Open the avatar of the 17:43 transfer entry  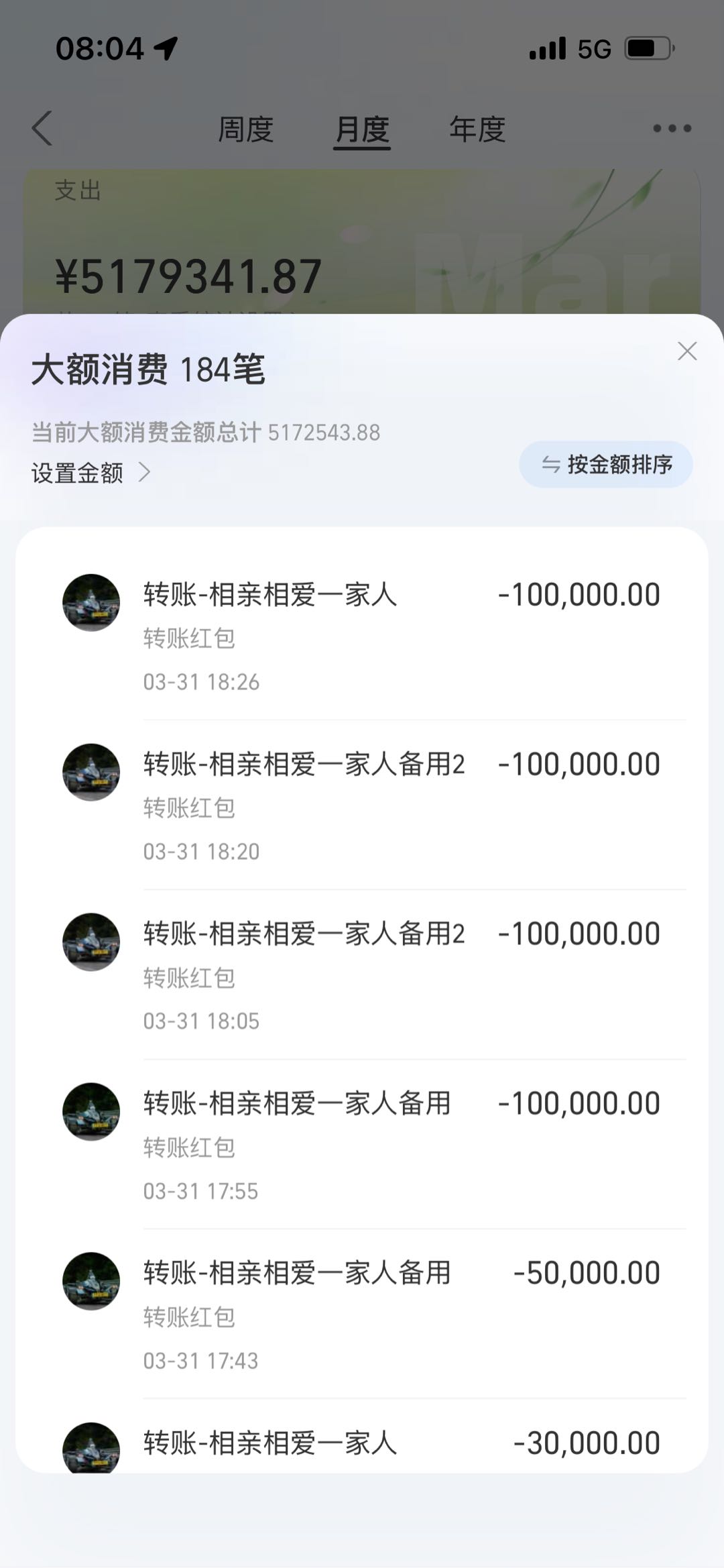tap(92, 1280)
